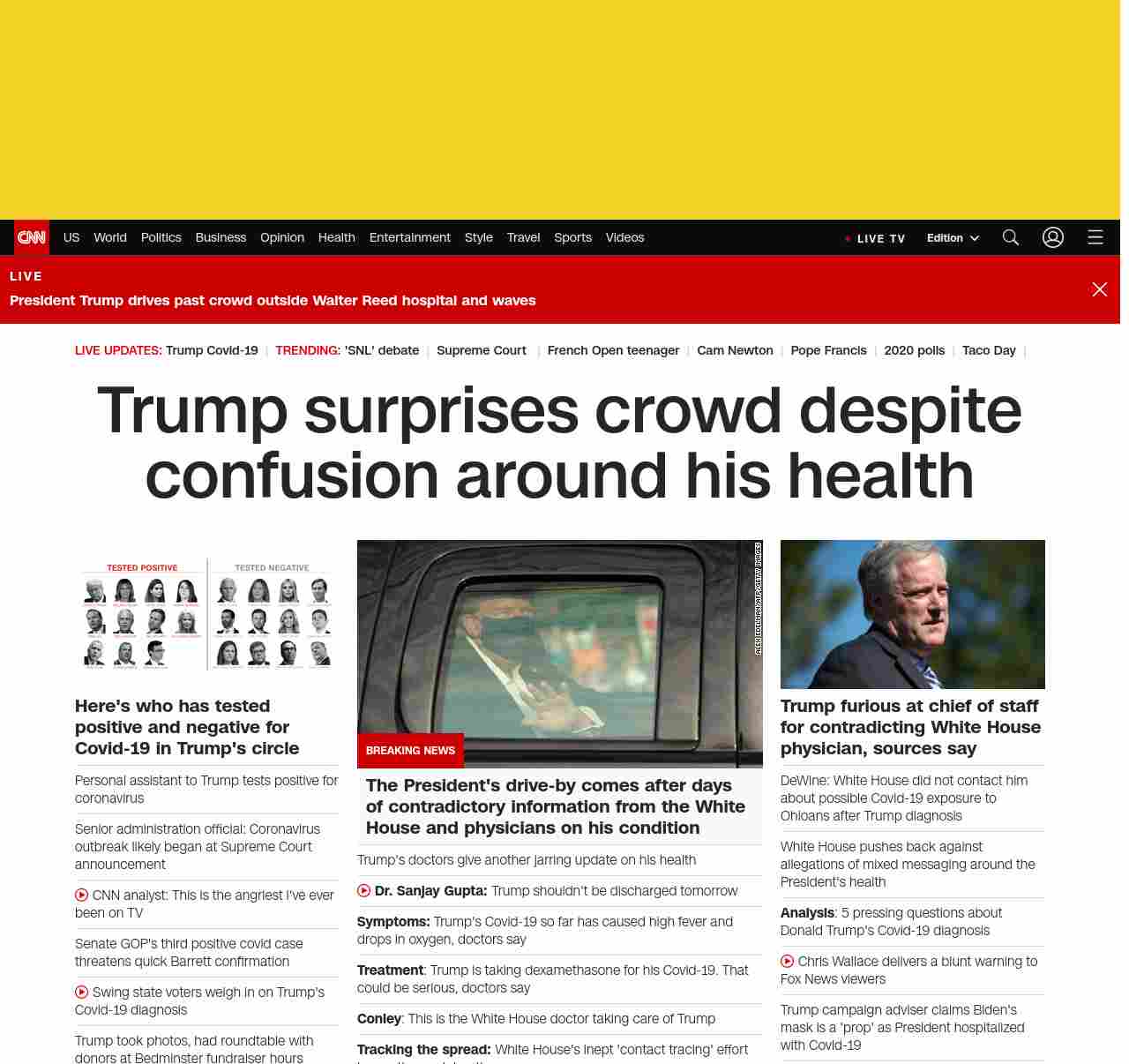Play Dr. Sanjay Gupta video story
This screenshot has width=1129, height=1064.
pyautogui.click(x=556, y=891)
